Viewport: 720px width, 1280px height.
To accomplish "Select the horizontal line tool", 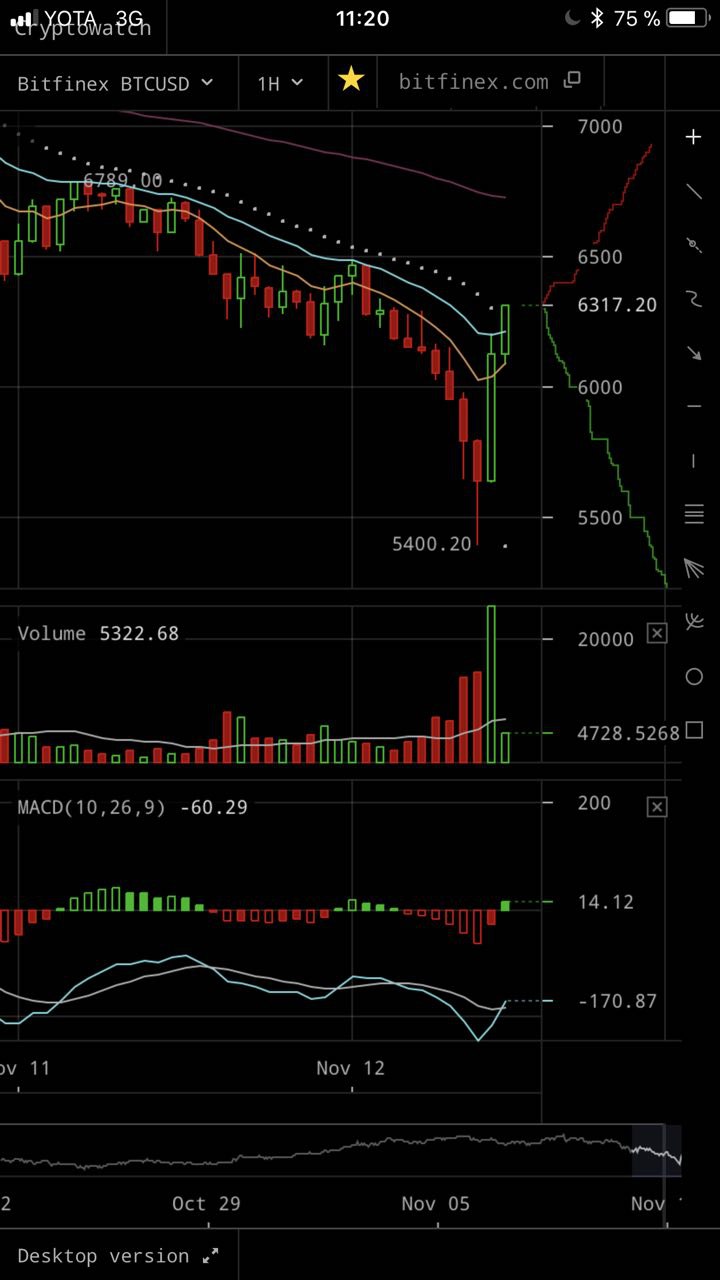I will (x=693, y=406).
